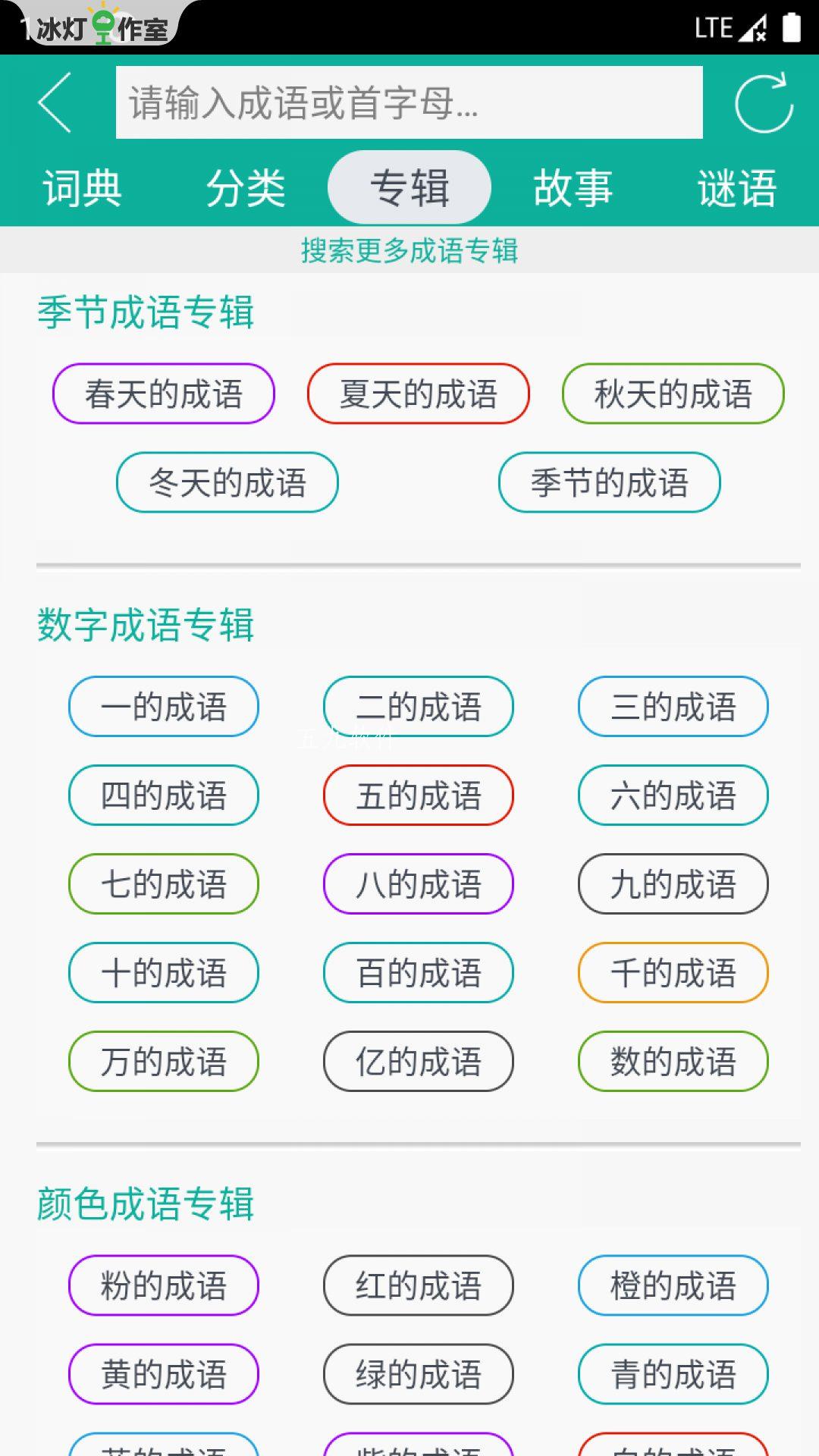The width and height of the screenshot is (819, 1456).
Task: Choose 亿的成语 chip
Action: [x=419, y=1062]
